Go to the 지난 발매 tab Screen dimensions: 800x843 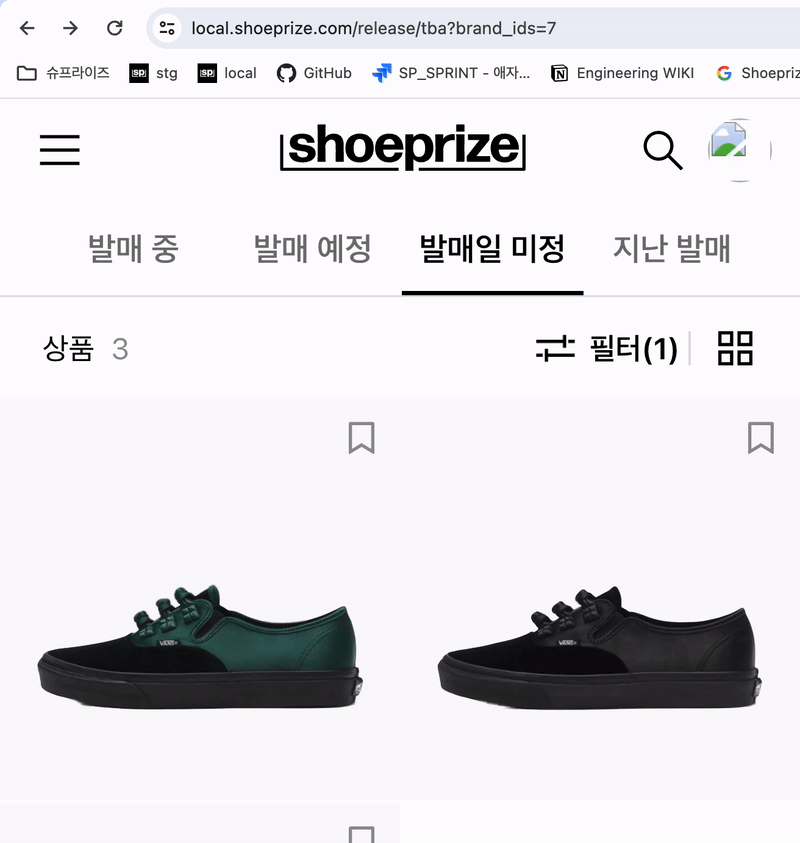672,249
